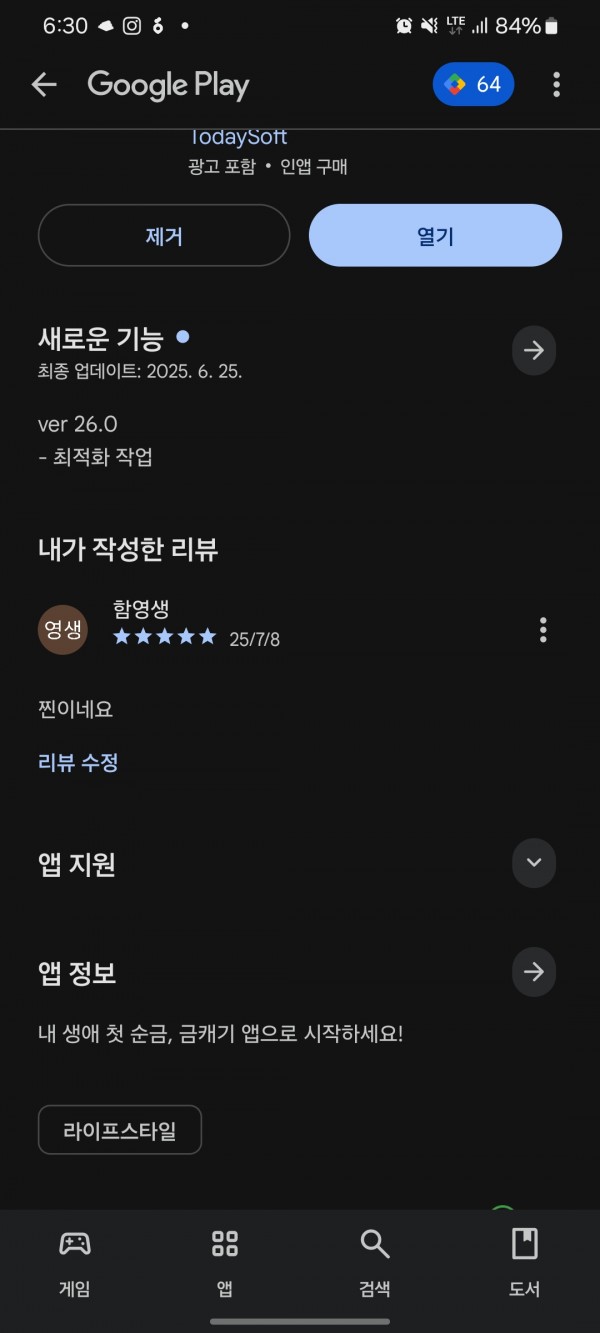Image resolution: width=600 pixels, height=1333 pixels.
Task: Open the top-right overflow menu
Action: 556,85
